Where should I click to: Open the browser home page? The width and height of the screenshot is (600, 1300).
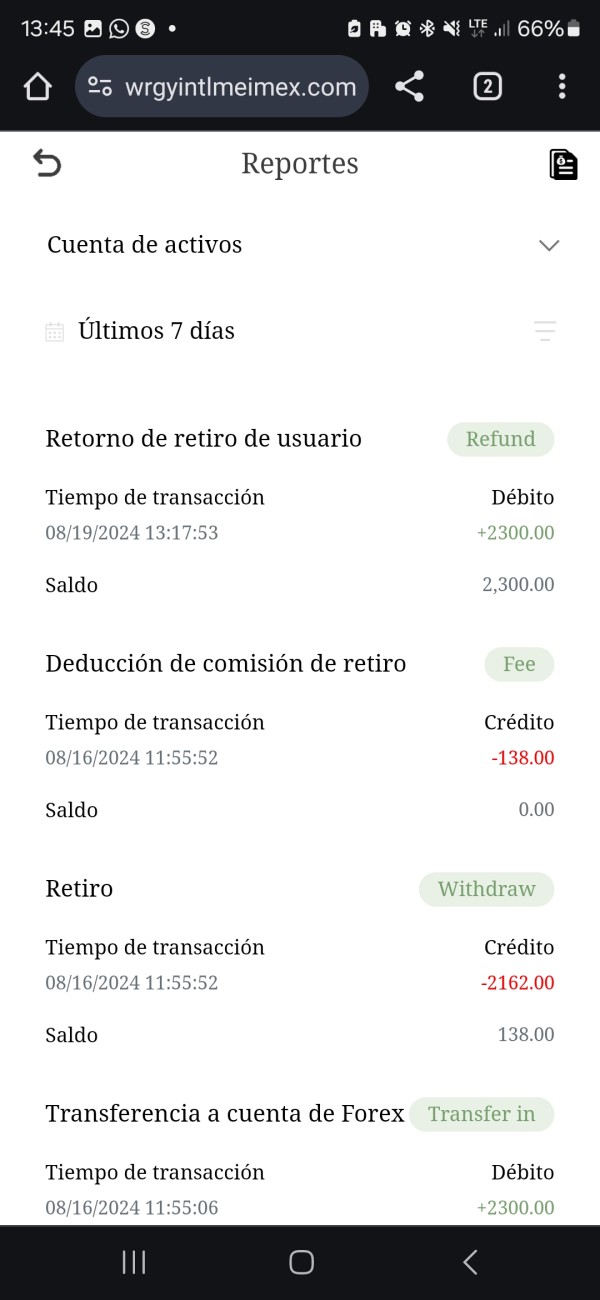(37, 87)
